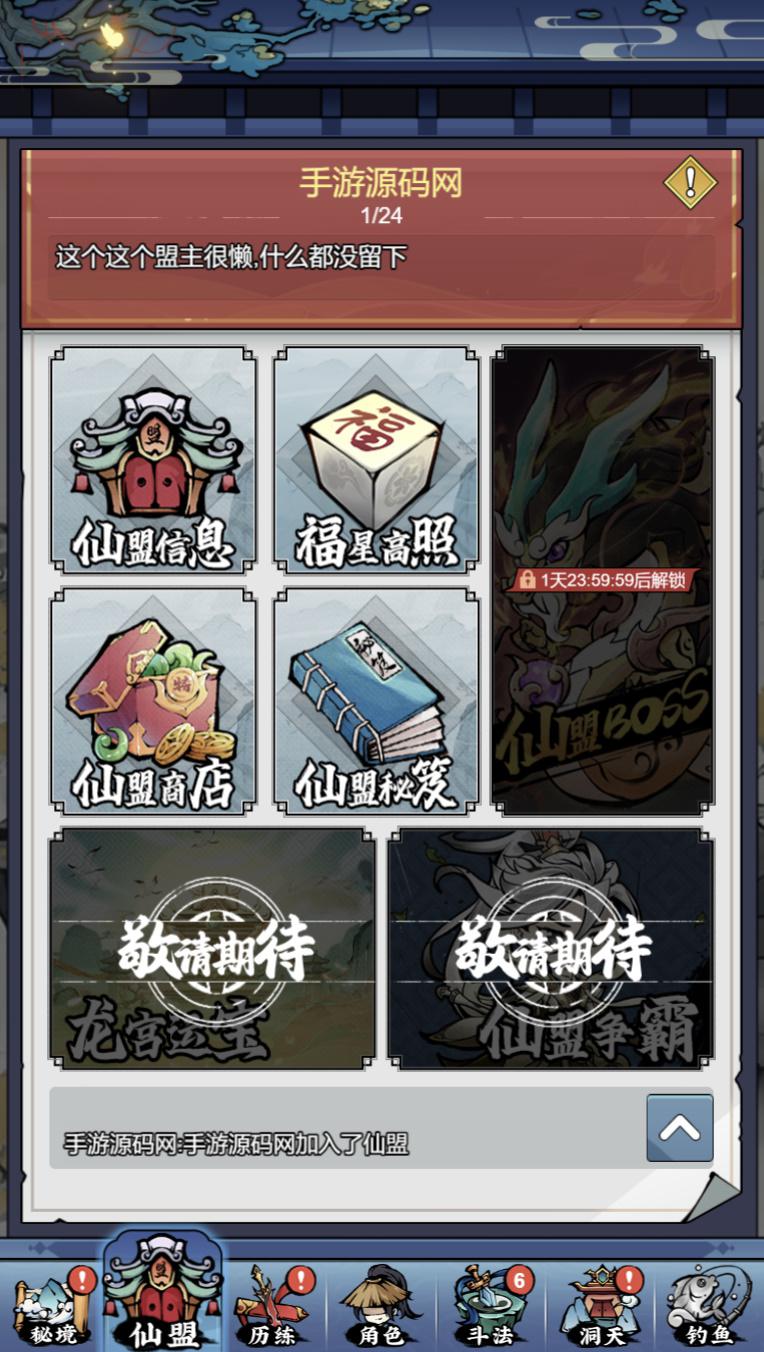Open the 角色 character tab
The image size is (764, 1352).
click(380, 1306)
